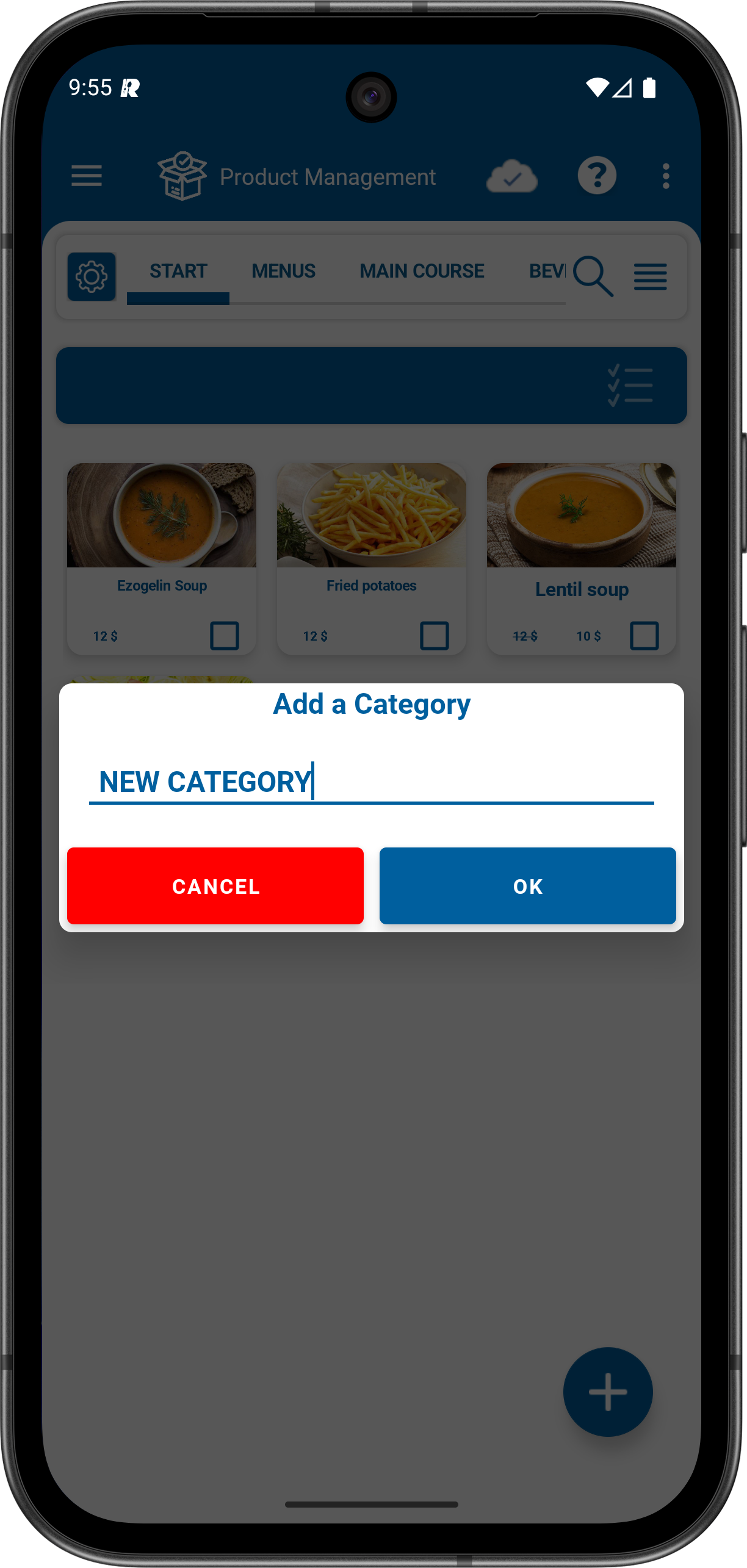Open the Fried potatoes product card
The image size is (747, 1568).
click(x=371, y=531)
